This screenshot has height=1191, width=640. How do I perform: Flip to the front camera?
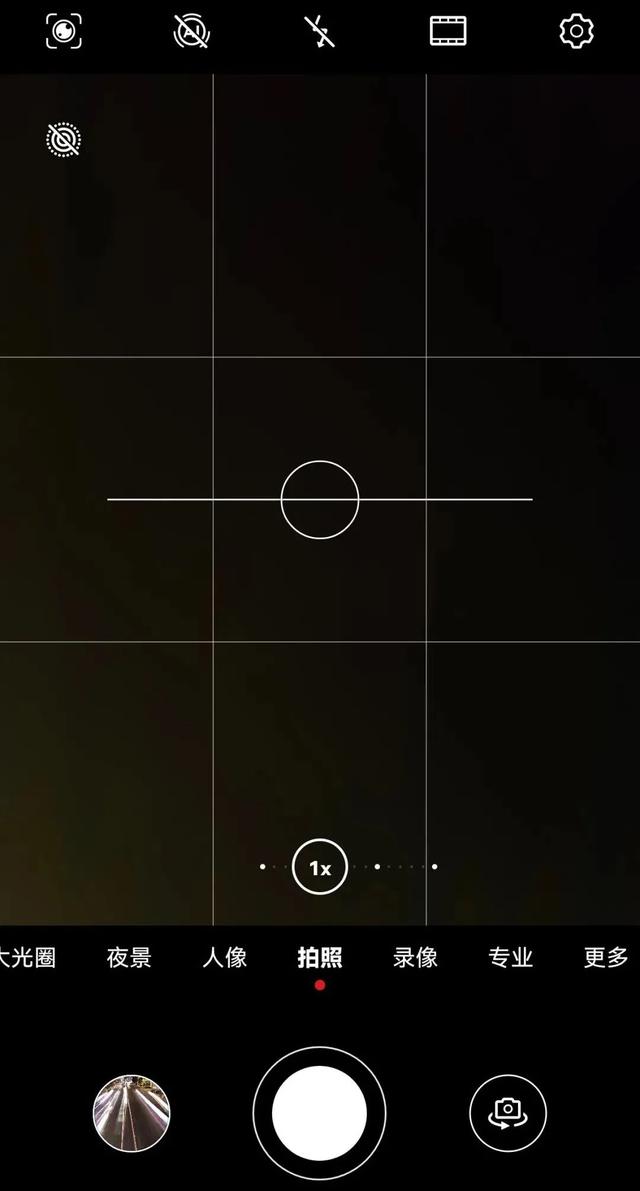pos(508,1112)
